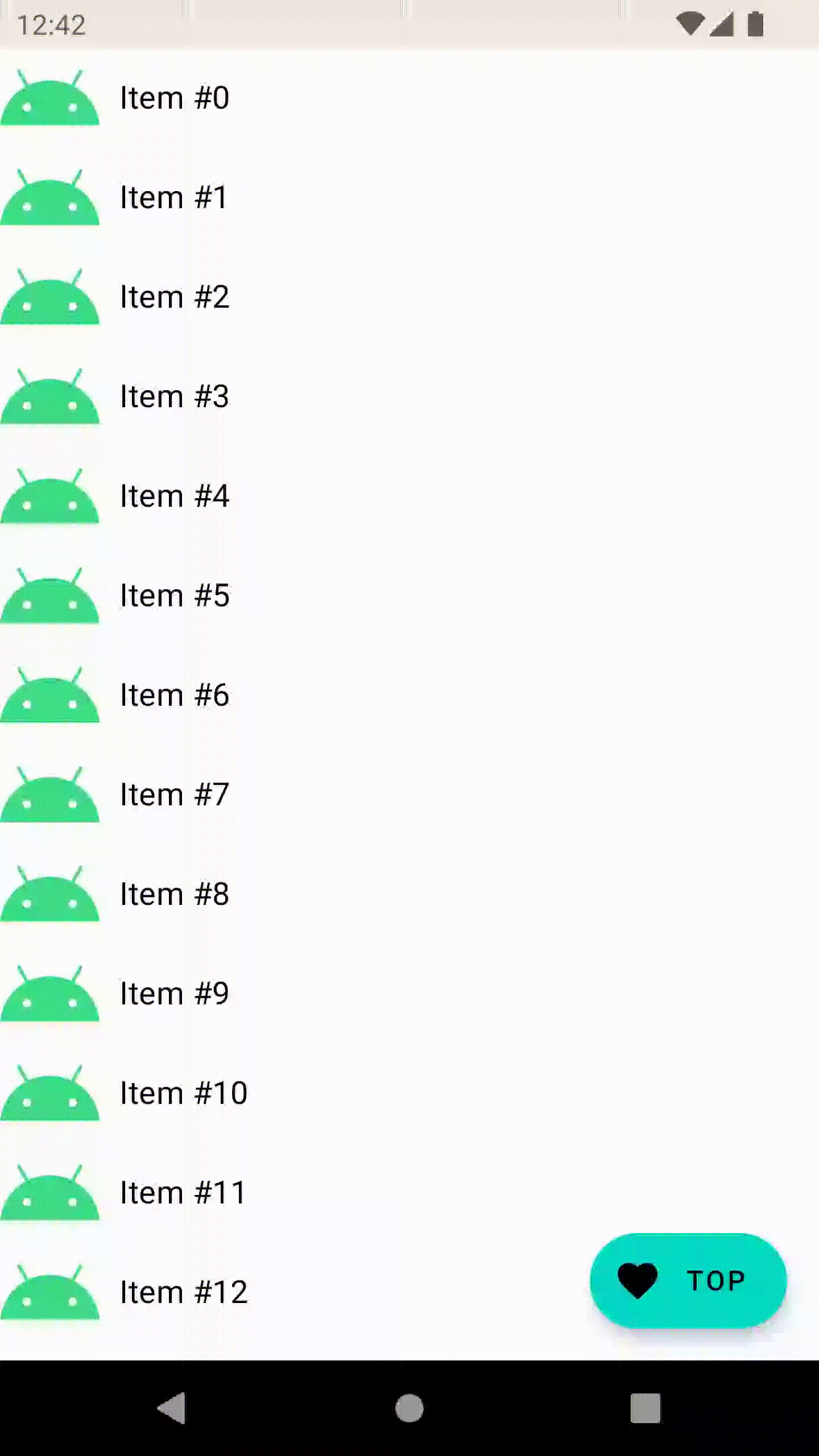
Task: Tap the Android robot icon beside Item #9
Action: 51,994
